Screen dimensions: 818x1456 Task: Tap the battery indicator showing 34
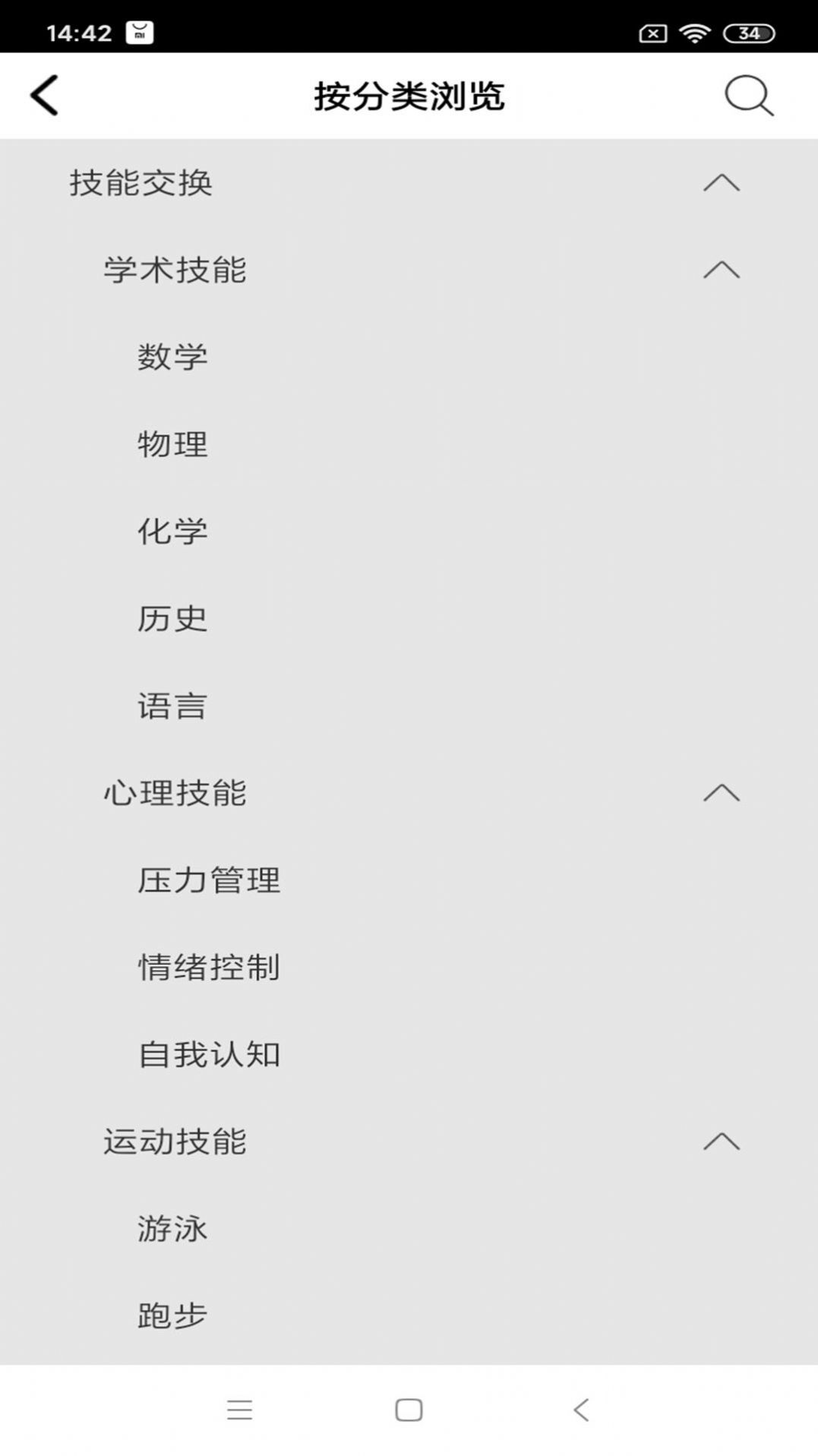[x=747, y=32]
